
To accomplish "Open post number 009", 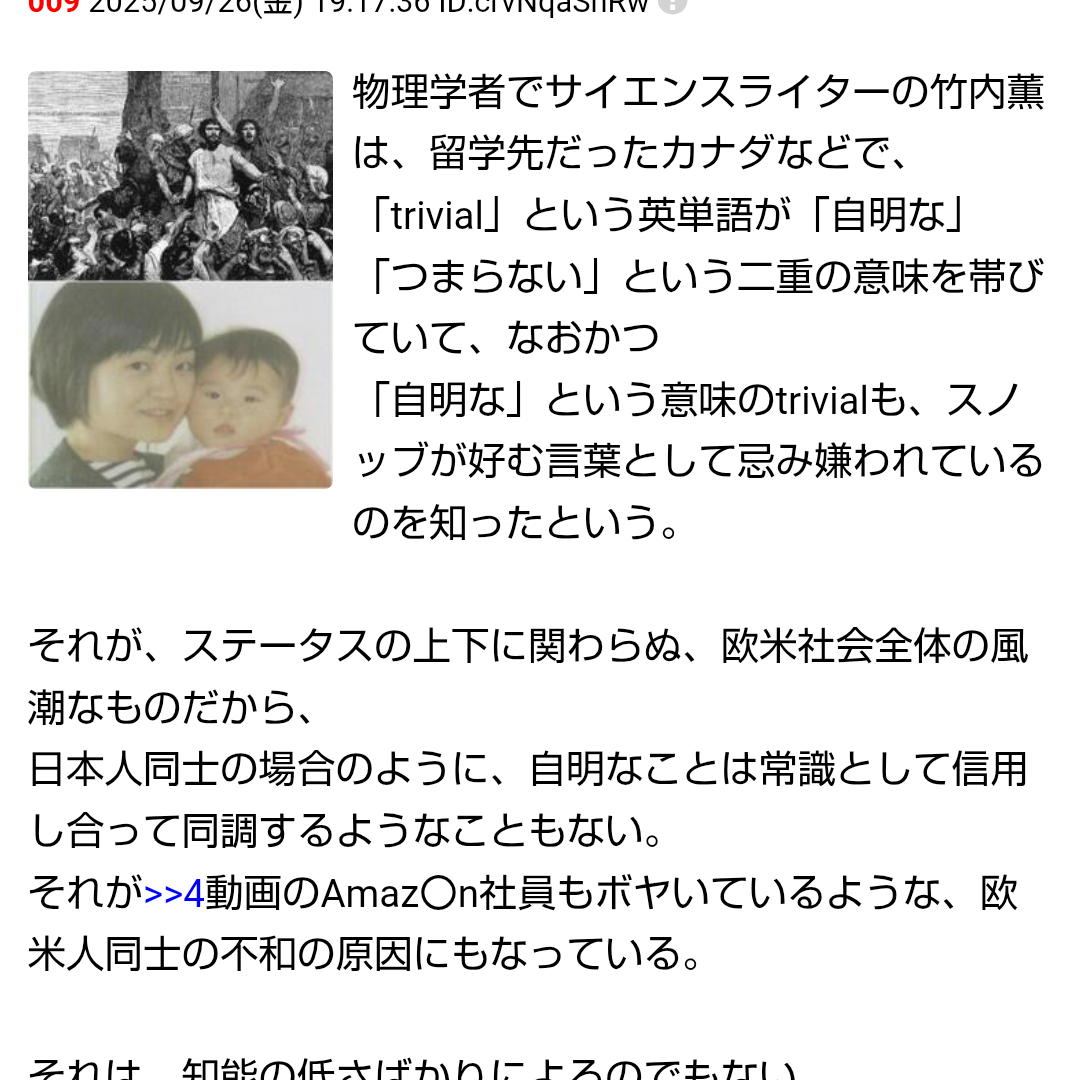I will (53, 5).
